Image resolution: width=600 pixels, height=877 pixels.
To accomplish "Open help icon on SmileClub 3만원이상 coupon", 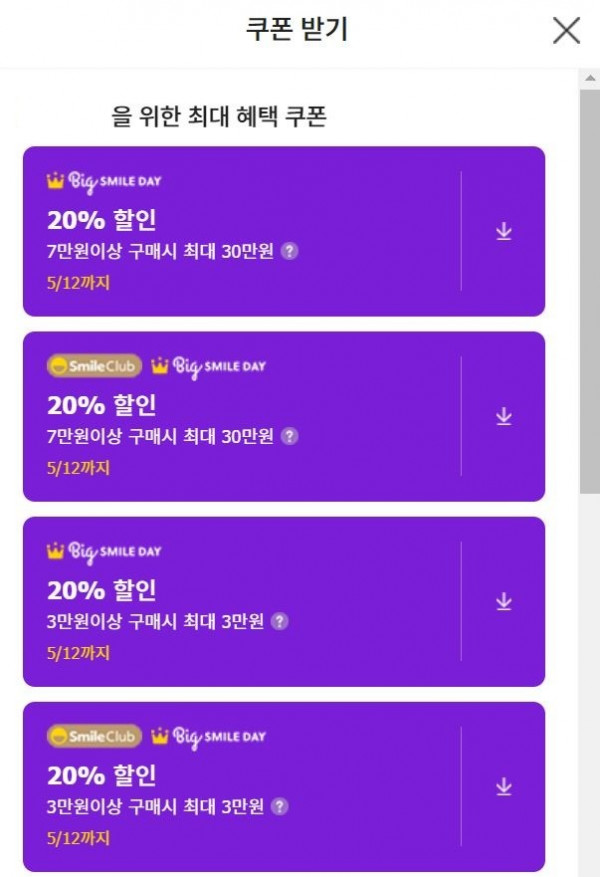I will 280,806.
